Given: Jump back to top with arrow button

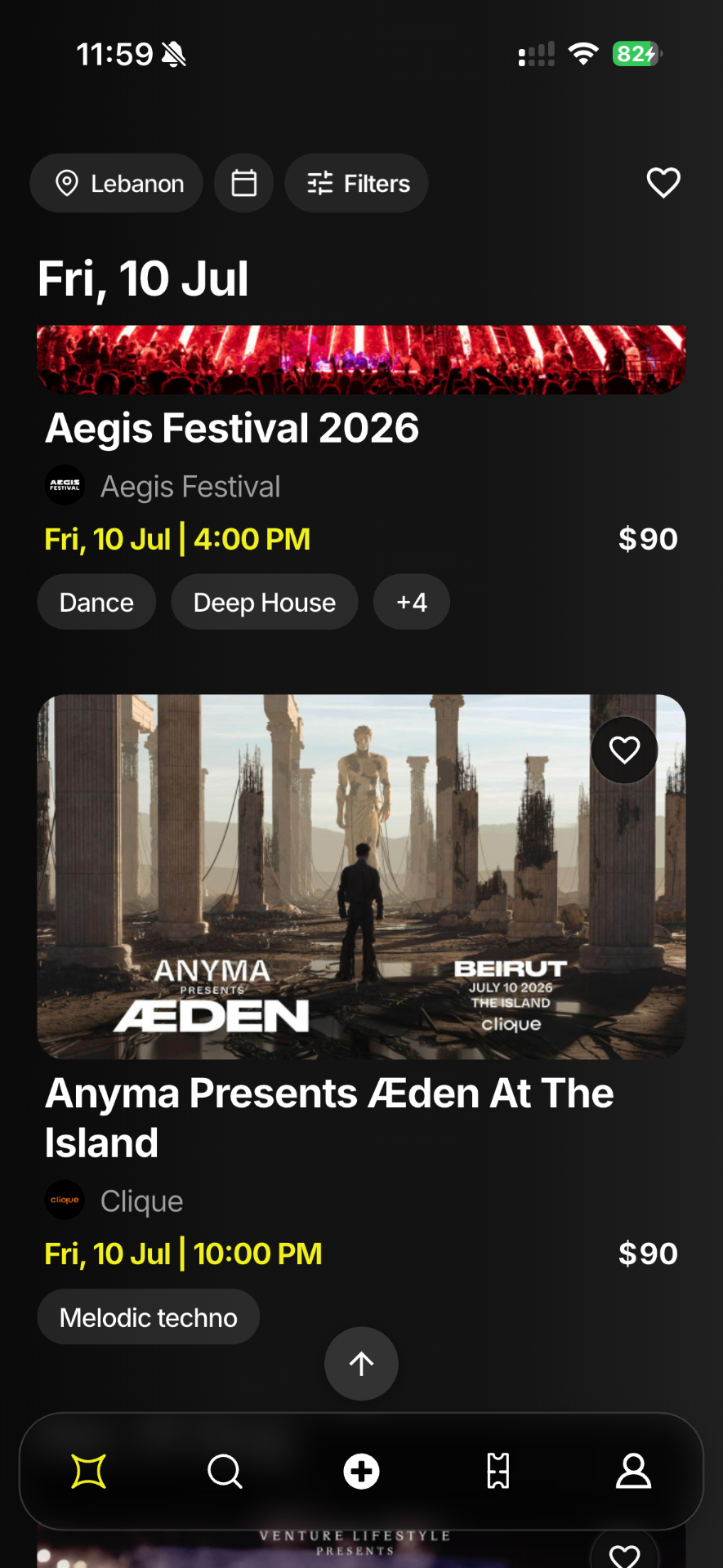Looking at the screenshot, I should tap(361, 1363).
